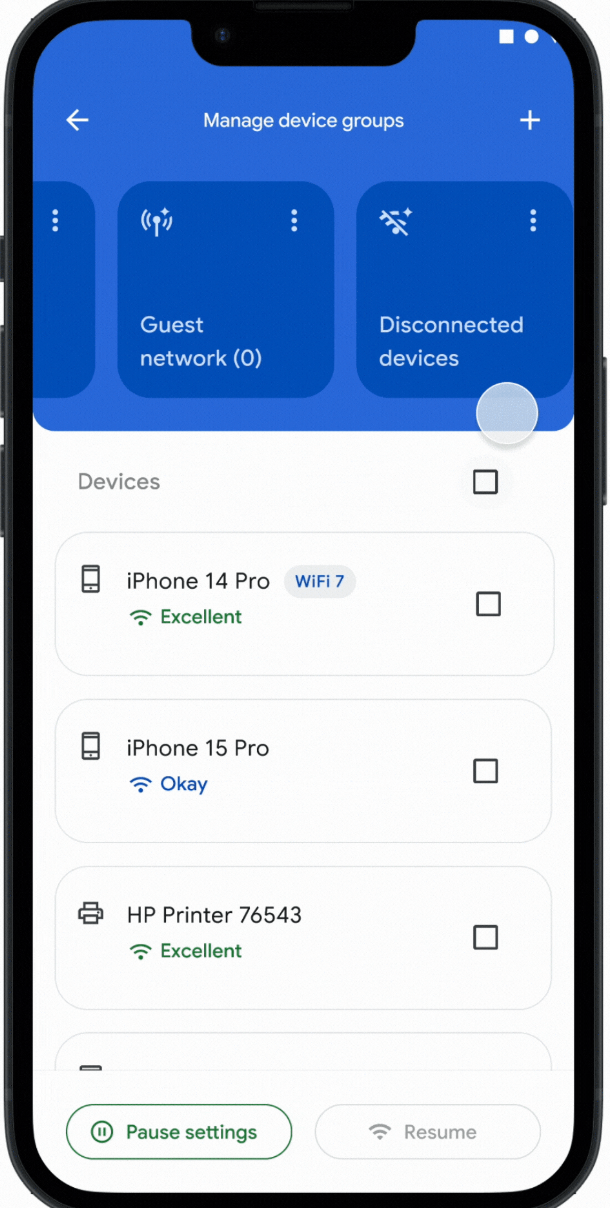
Task: Open the Guest network (0) group card
Action: (x=225, y=300)
